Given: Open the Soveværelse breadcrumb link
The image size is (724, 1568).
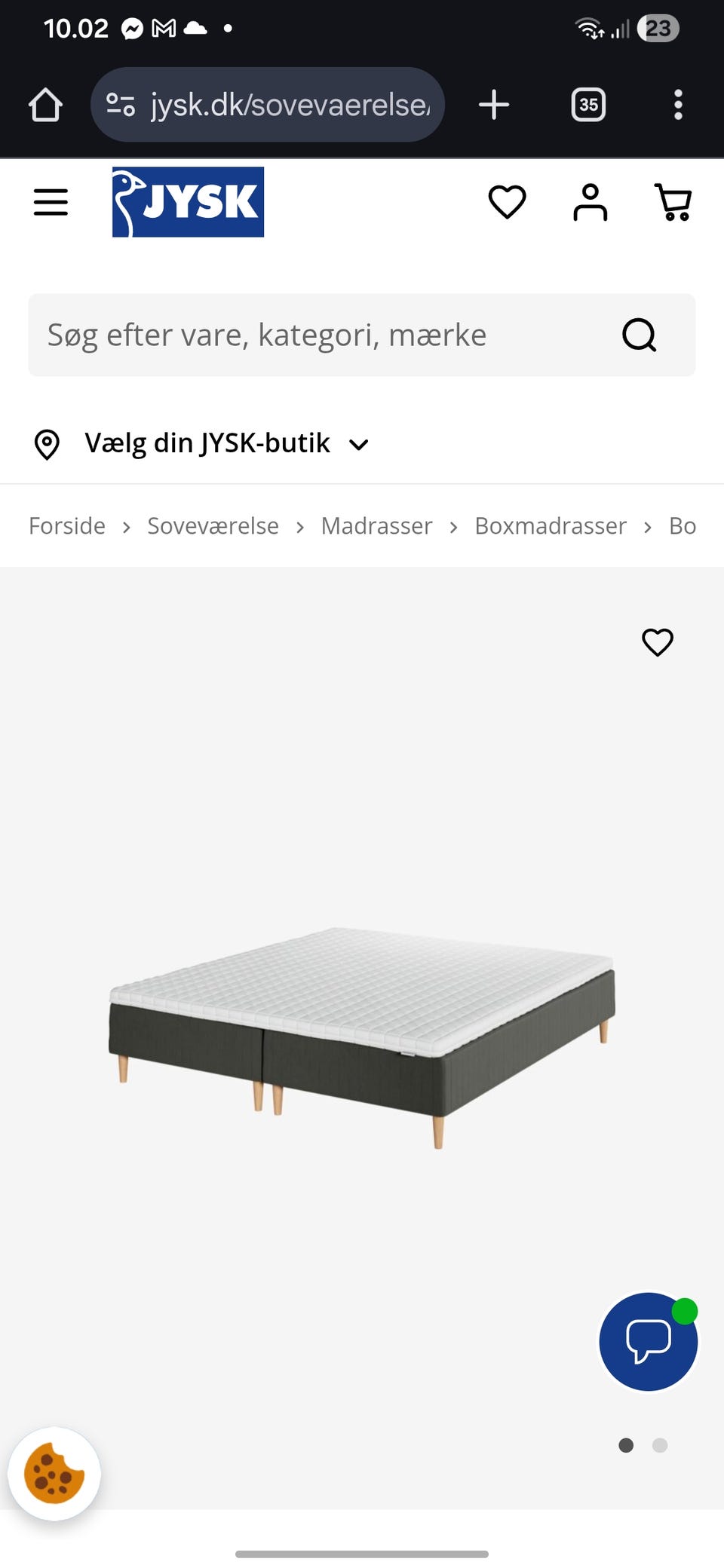Looking at the screenshot, I should coord(213,525).
